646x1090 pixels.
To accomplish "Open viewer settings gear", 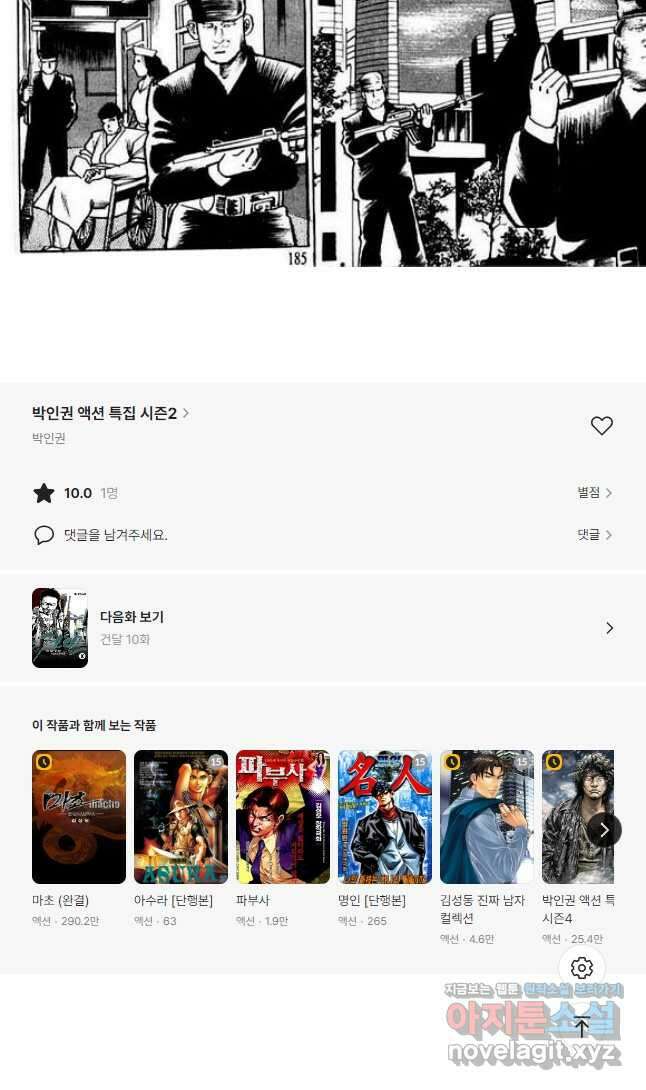I will [582, 968].
